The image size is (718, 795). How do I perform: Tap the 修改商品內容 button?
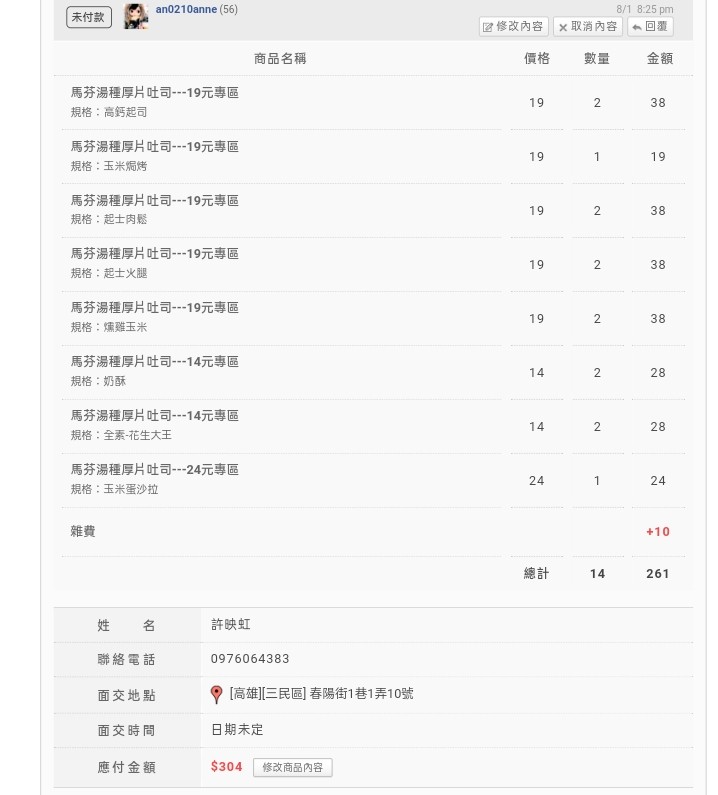[293, 767]
